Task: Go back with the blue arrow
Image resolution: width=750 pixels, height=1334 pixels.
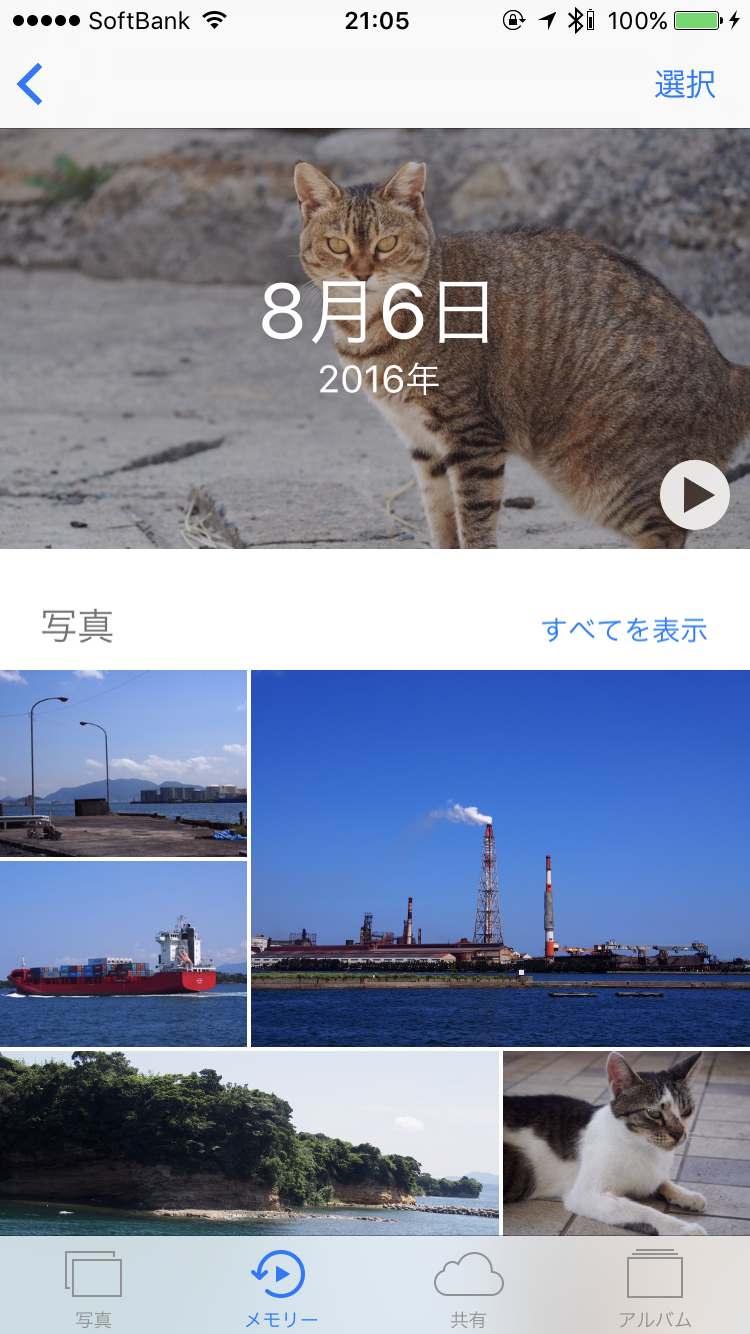Action: coord(31,84)
